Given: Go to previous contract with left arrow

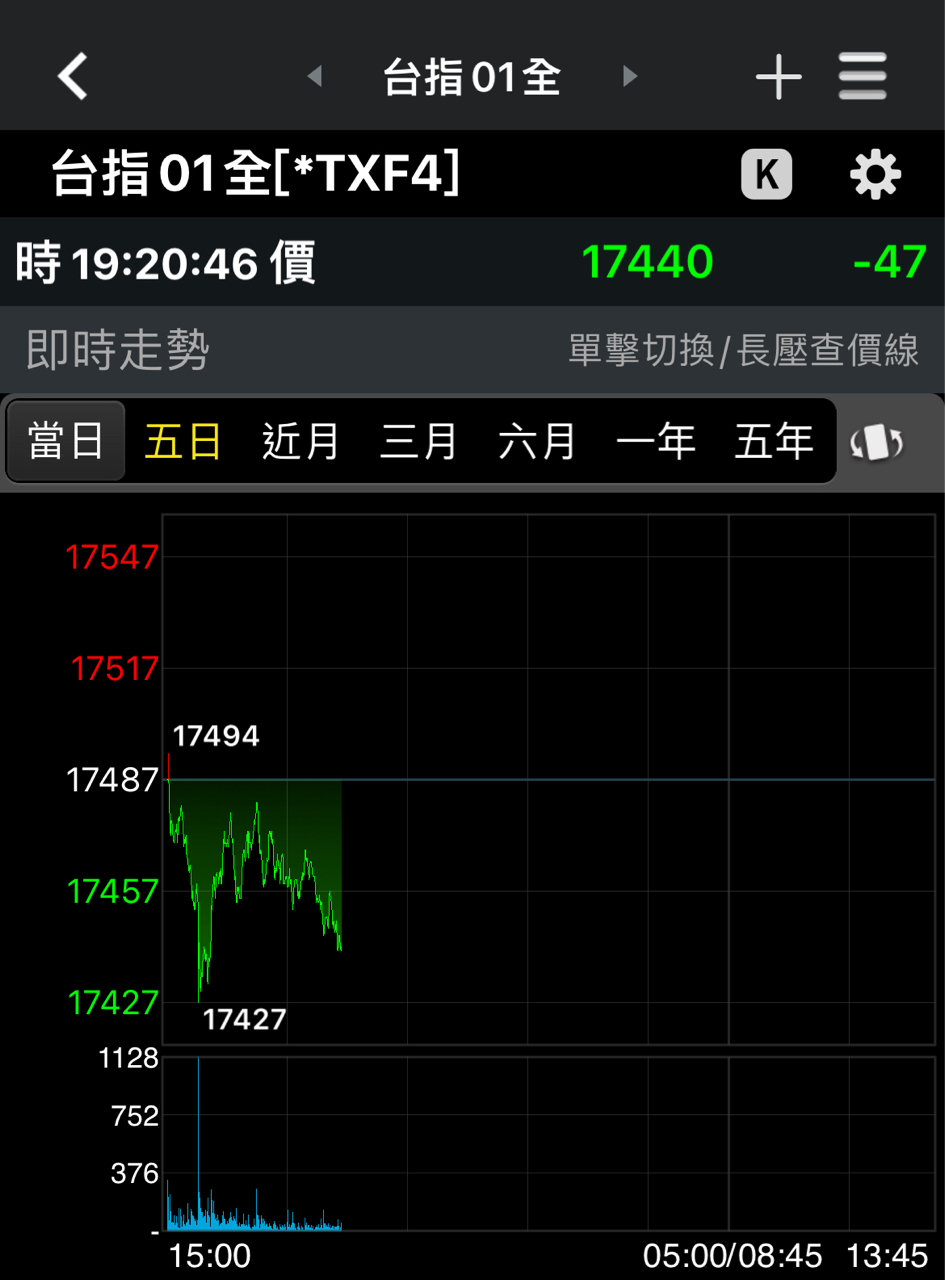Looking at the screenshot, I should click(315, 75).
